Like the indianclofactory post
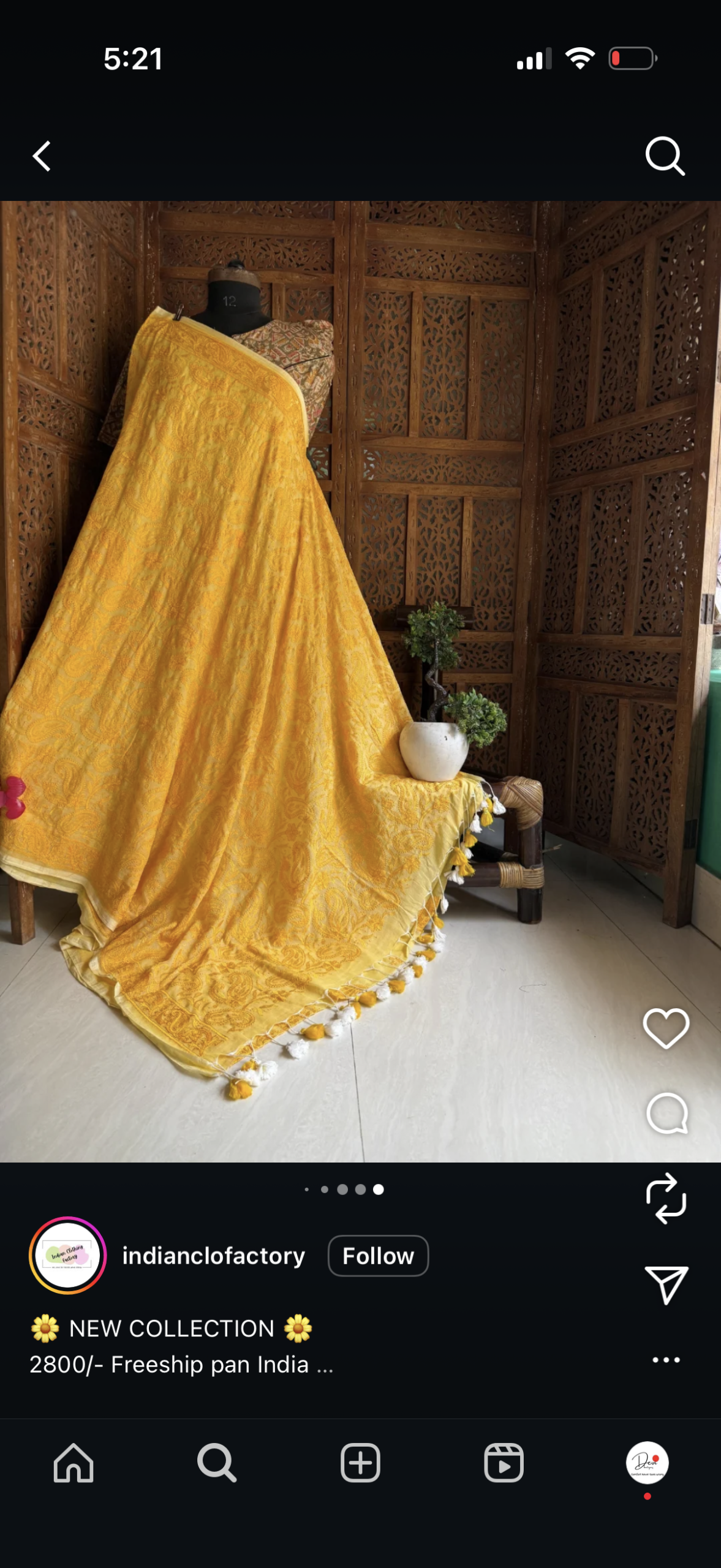 (x=666, y=1028)
